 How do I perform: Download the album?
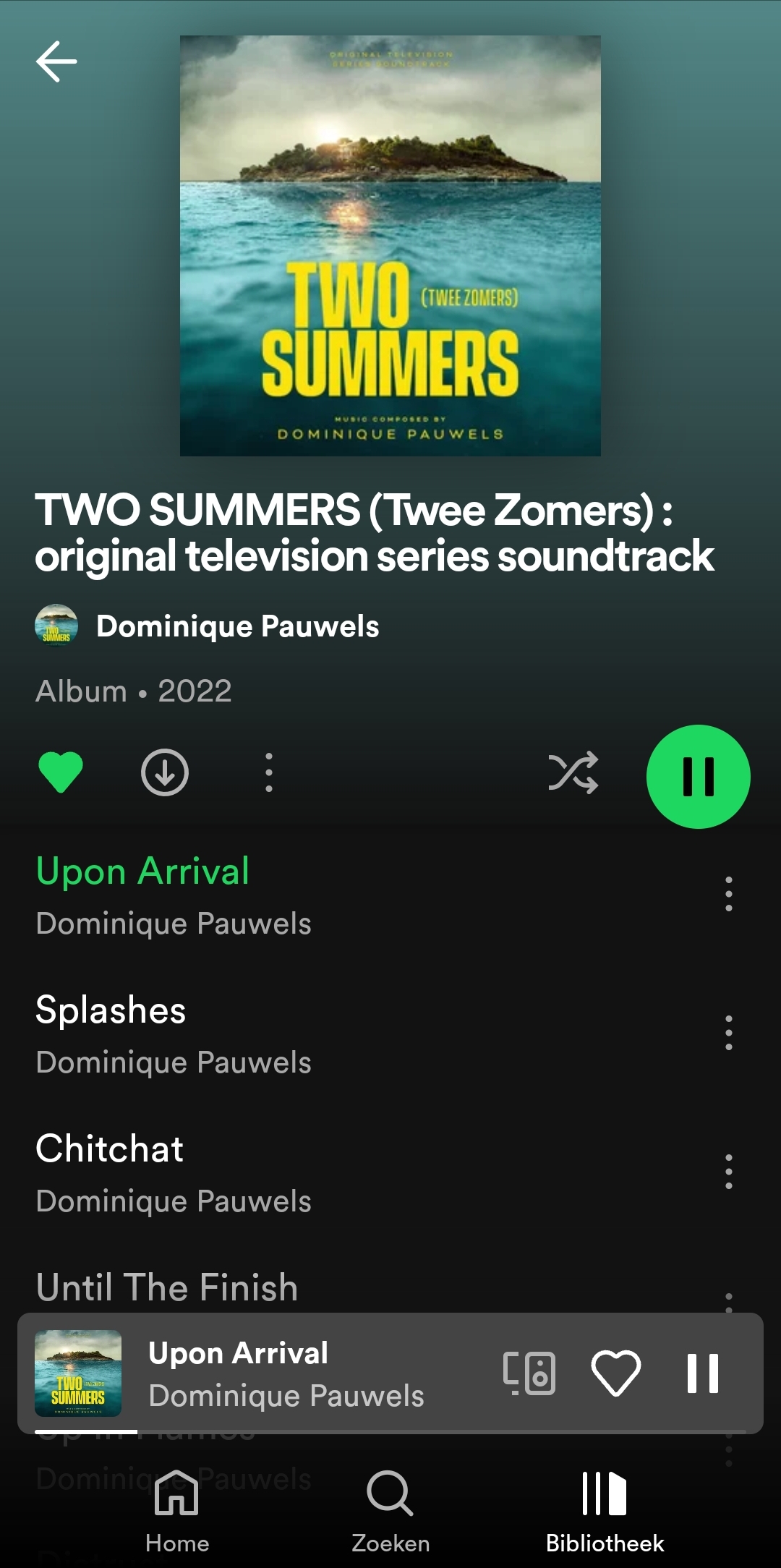pyautogui.click(x=165, y=772)
